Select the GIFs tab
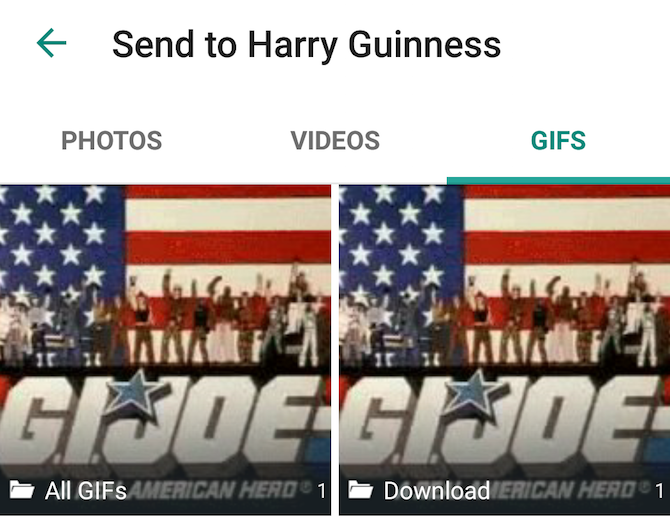The width and height of the screenshot is (670, 522). pos(558,141)
